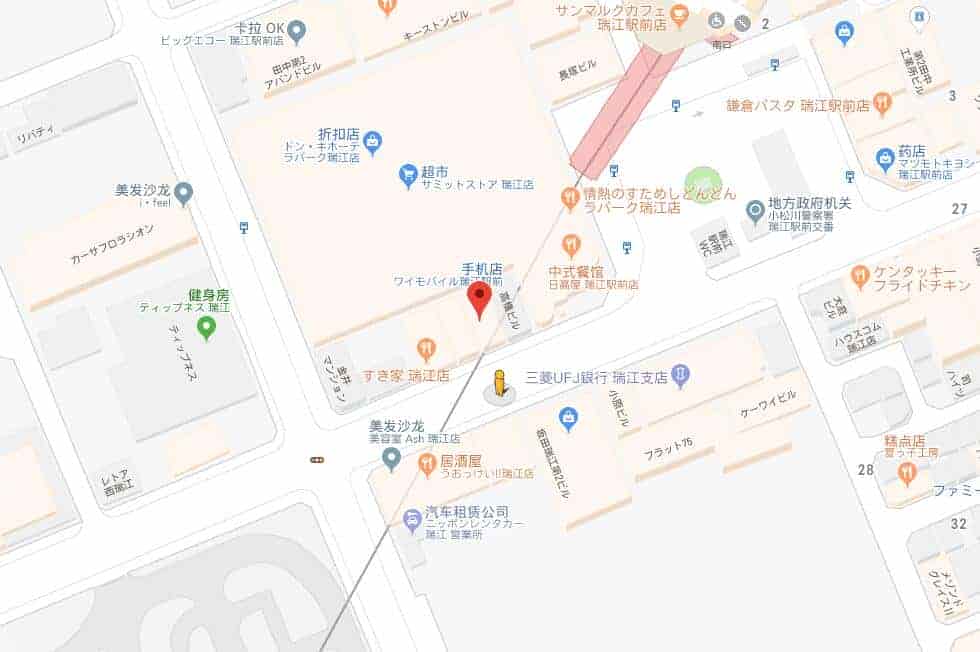The image size is (980, 652).
Task: Tap the 鎌倉パスタ restaurant marker
Action: 882,103
